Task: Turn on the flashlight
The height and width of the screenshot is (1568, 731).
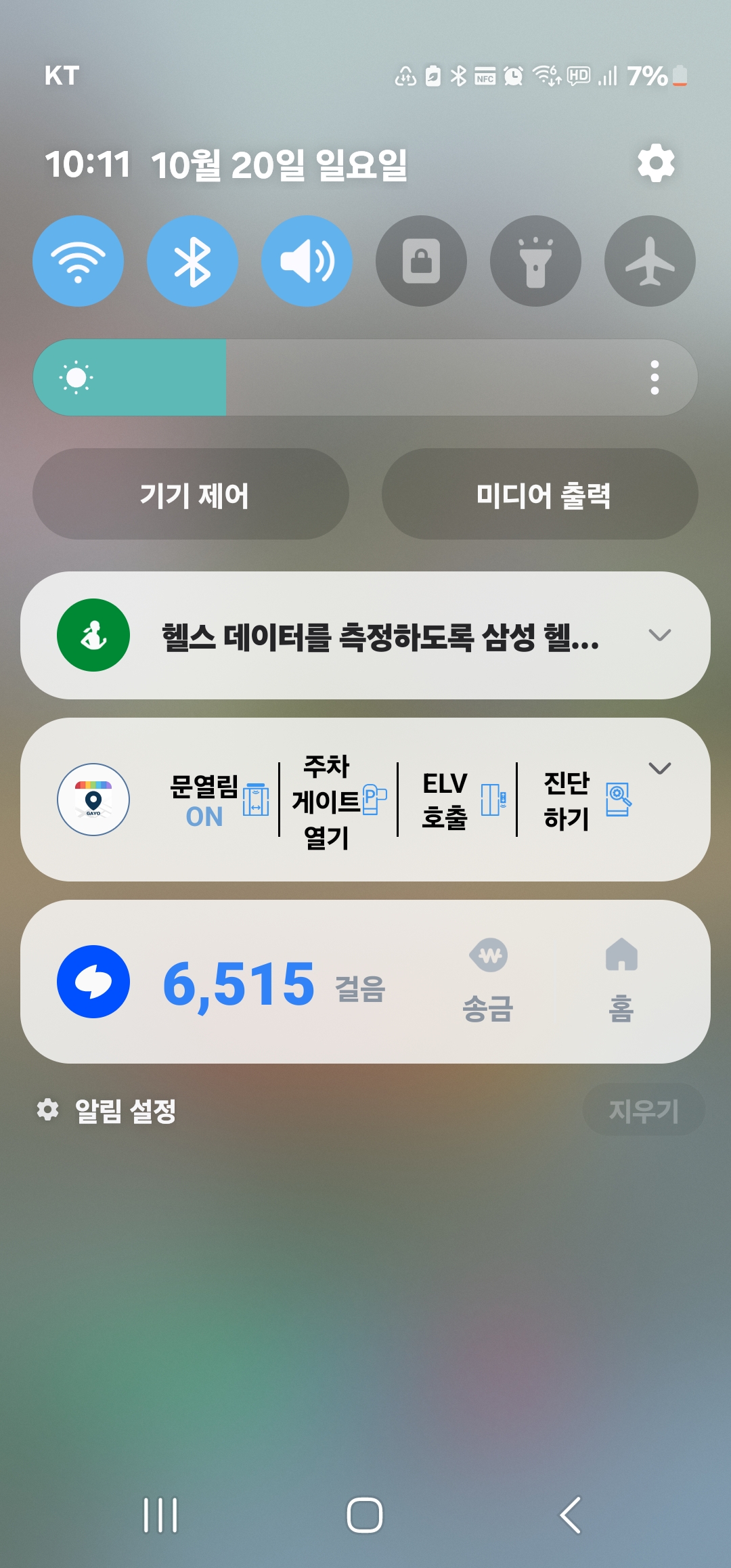Action: pyautogui.click(x=535, y=261)
